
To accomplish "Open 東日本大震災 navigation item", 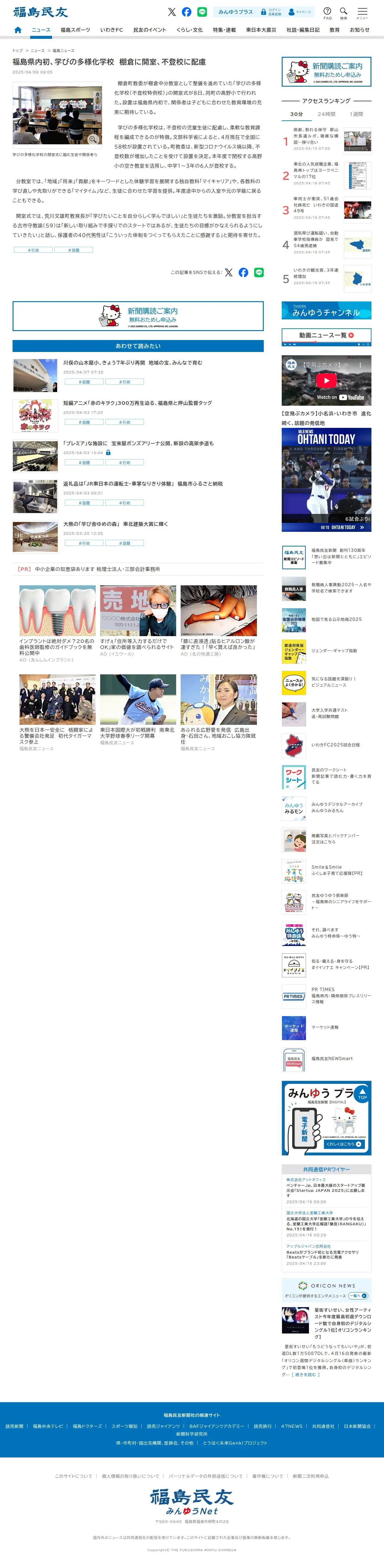I will (261, 30).
